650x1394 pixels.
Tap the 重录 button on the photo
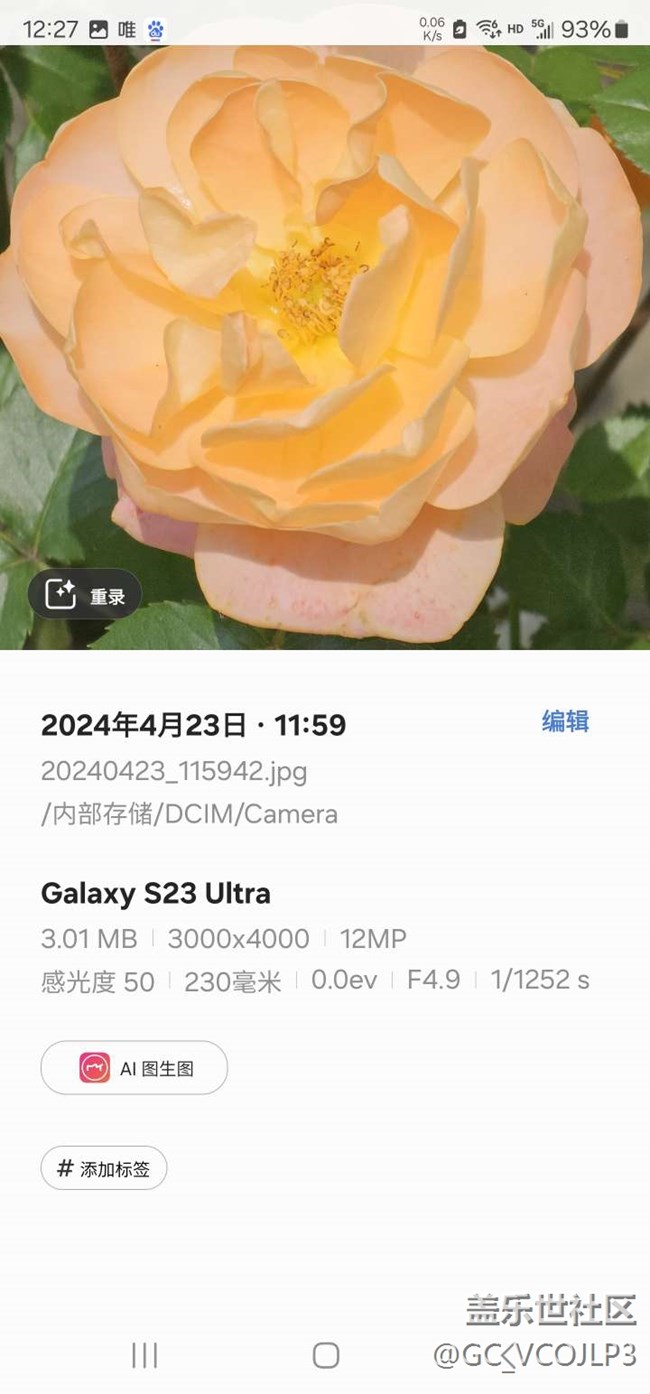coord(85,596)
